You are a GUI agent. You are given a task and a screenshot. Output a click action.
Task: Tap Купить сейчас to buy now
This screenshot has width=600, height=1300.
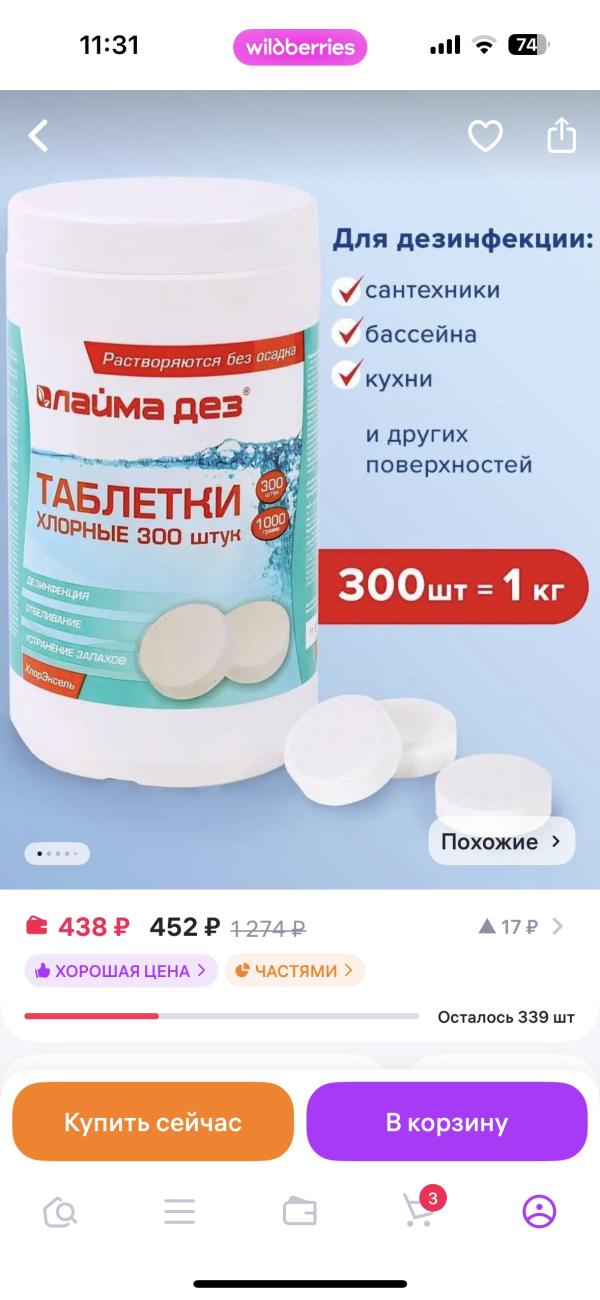[x=153, y=1122]
